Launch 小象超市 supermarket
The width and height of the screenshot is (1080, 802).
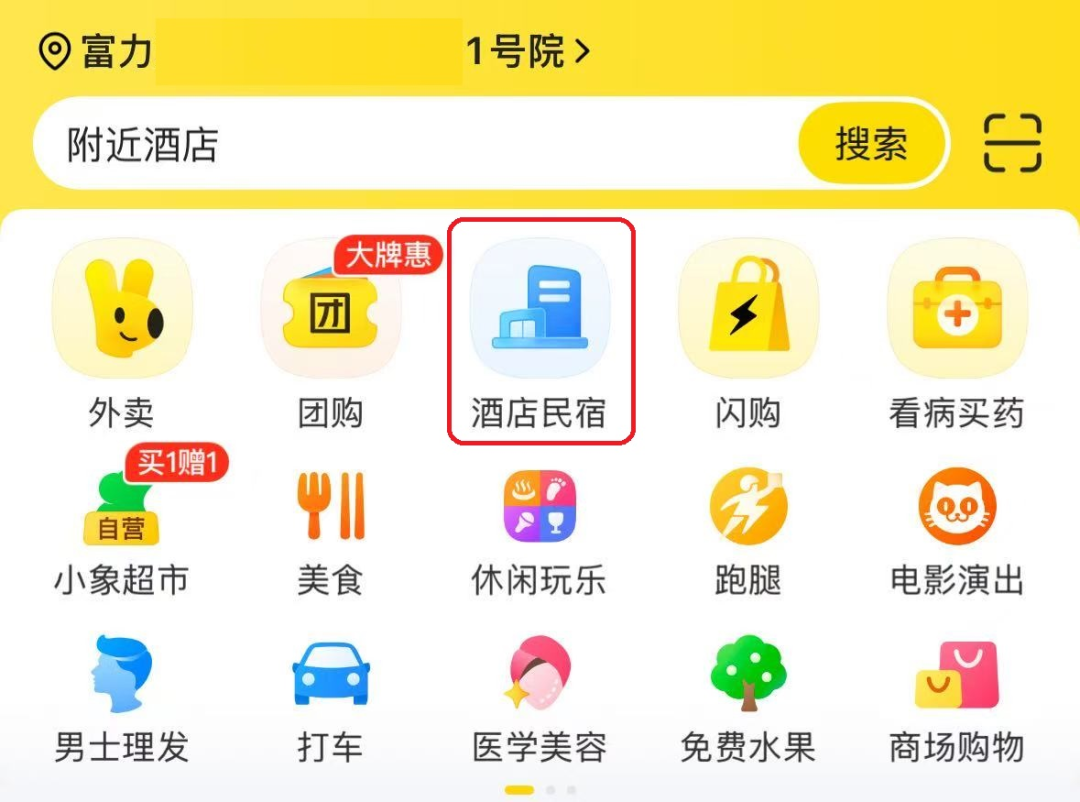122,530
